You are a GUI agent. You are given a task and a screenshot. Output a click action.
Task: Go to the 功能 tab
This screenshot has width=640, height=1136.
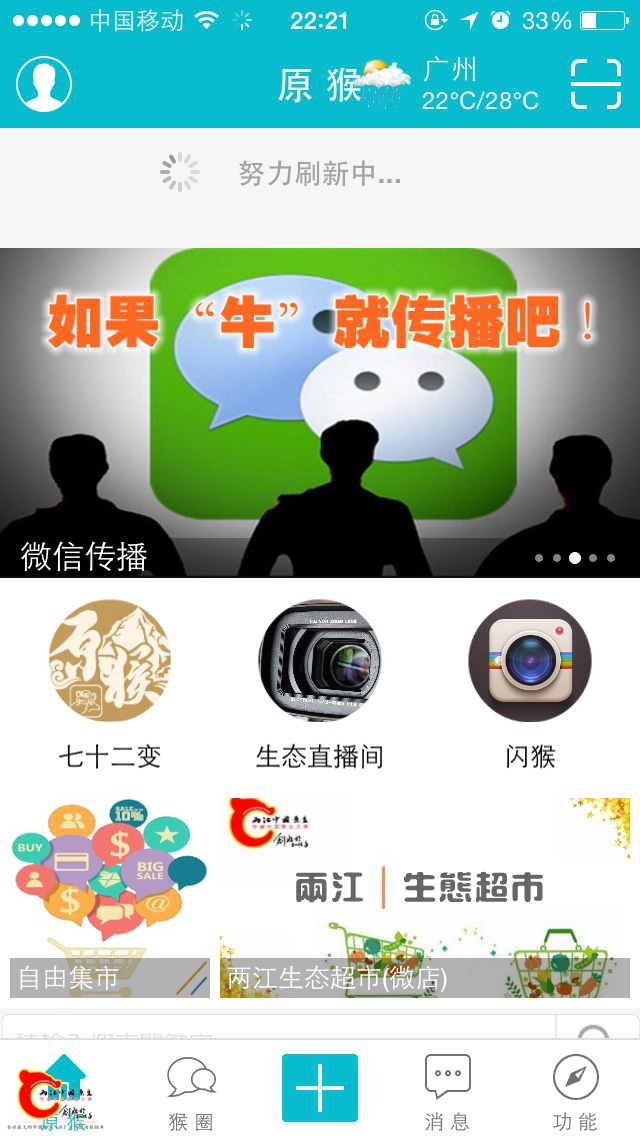pyautogui.click(x=575, y=1090)
